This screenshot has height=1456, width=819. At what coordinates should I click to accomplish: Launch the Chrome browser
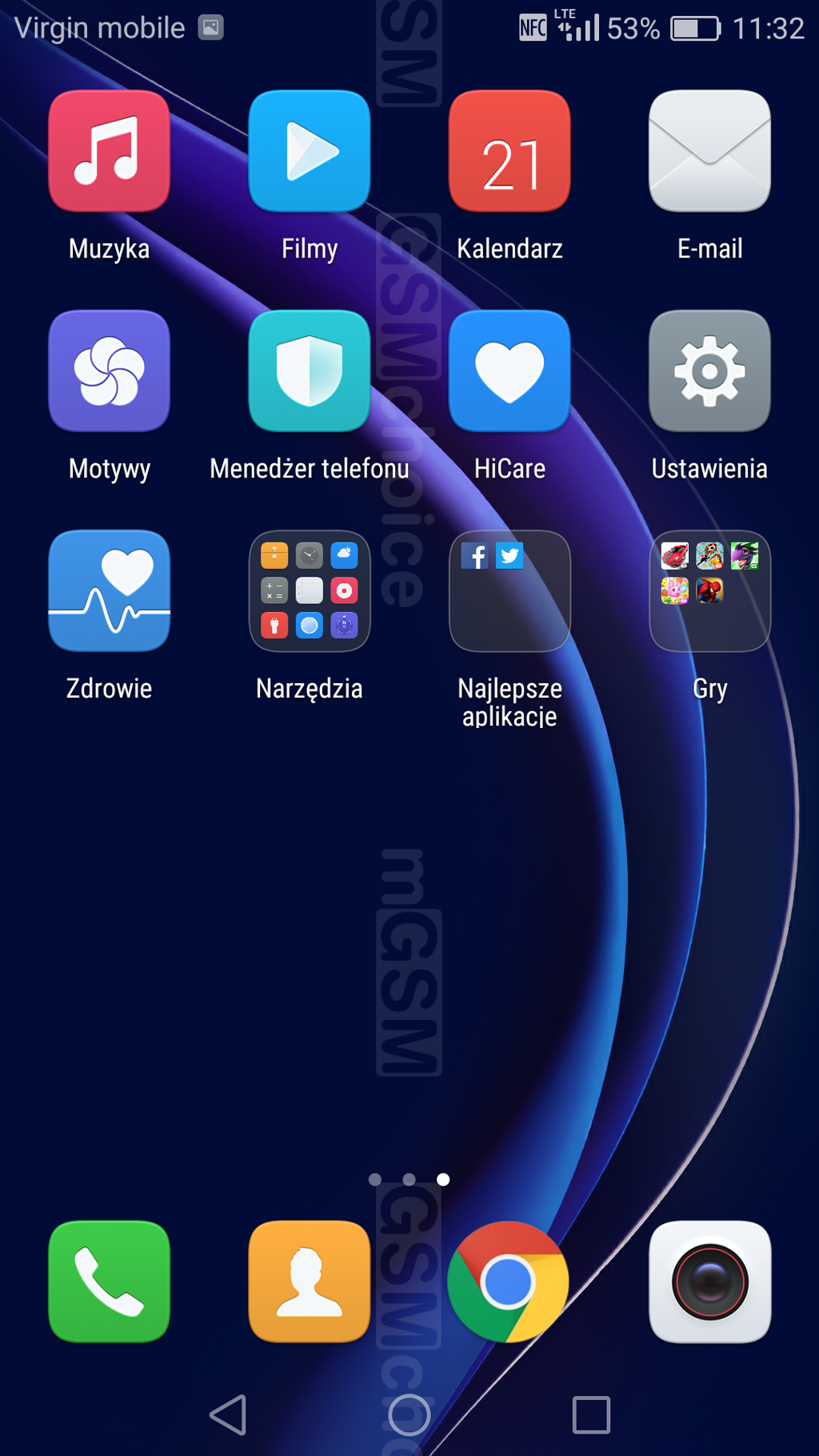pyautogui.click(x=509, y=1282)
